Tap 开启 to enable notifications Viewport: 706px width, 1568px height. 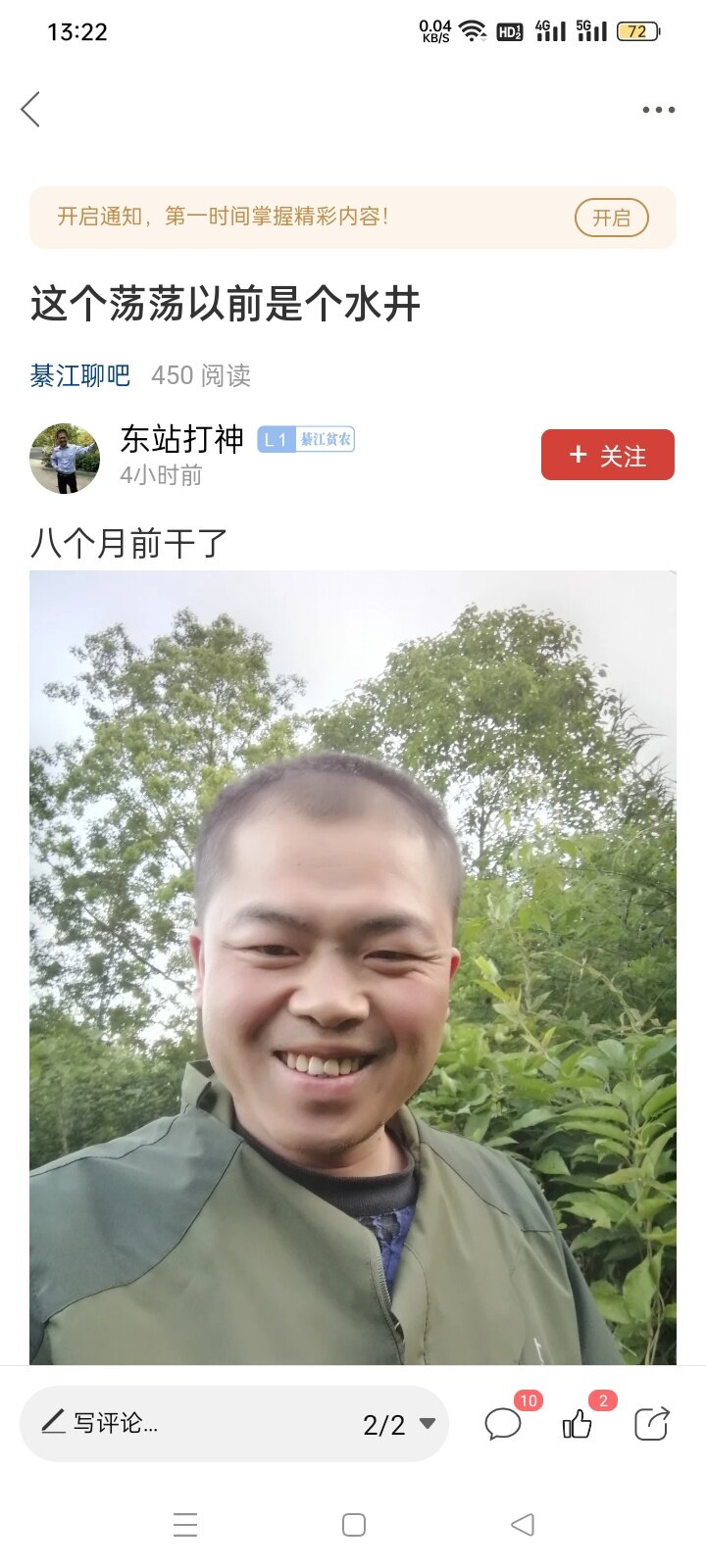[x=611, y=218]
